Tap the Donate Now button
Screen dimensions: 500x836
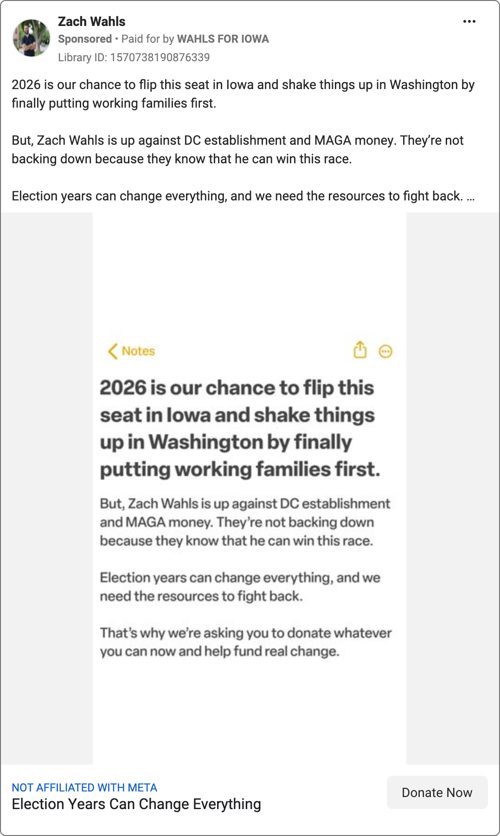point(437,793)
